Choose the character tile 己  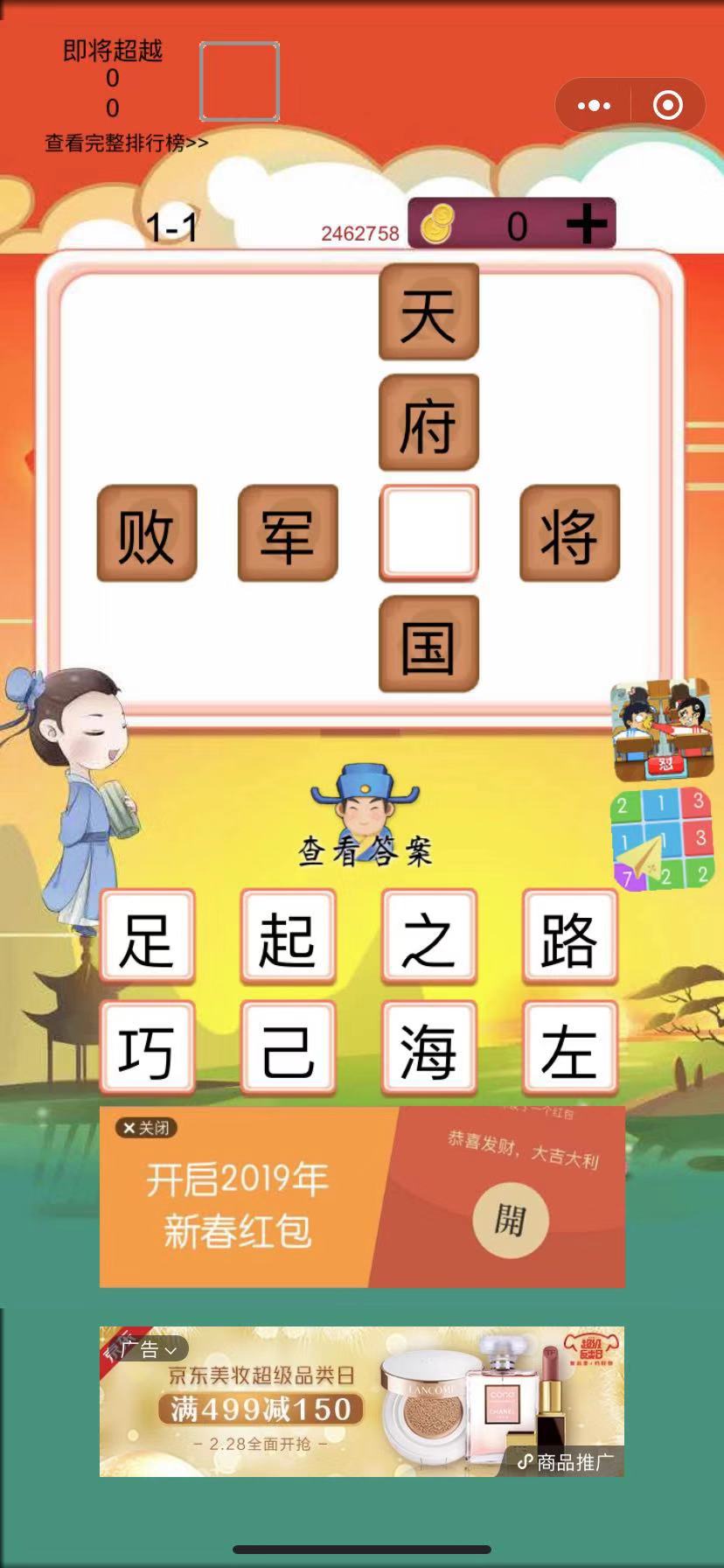[x=288, y=1048]
